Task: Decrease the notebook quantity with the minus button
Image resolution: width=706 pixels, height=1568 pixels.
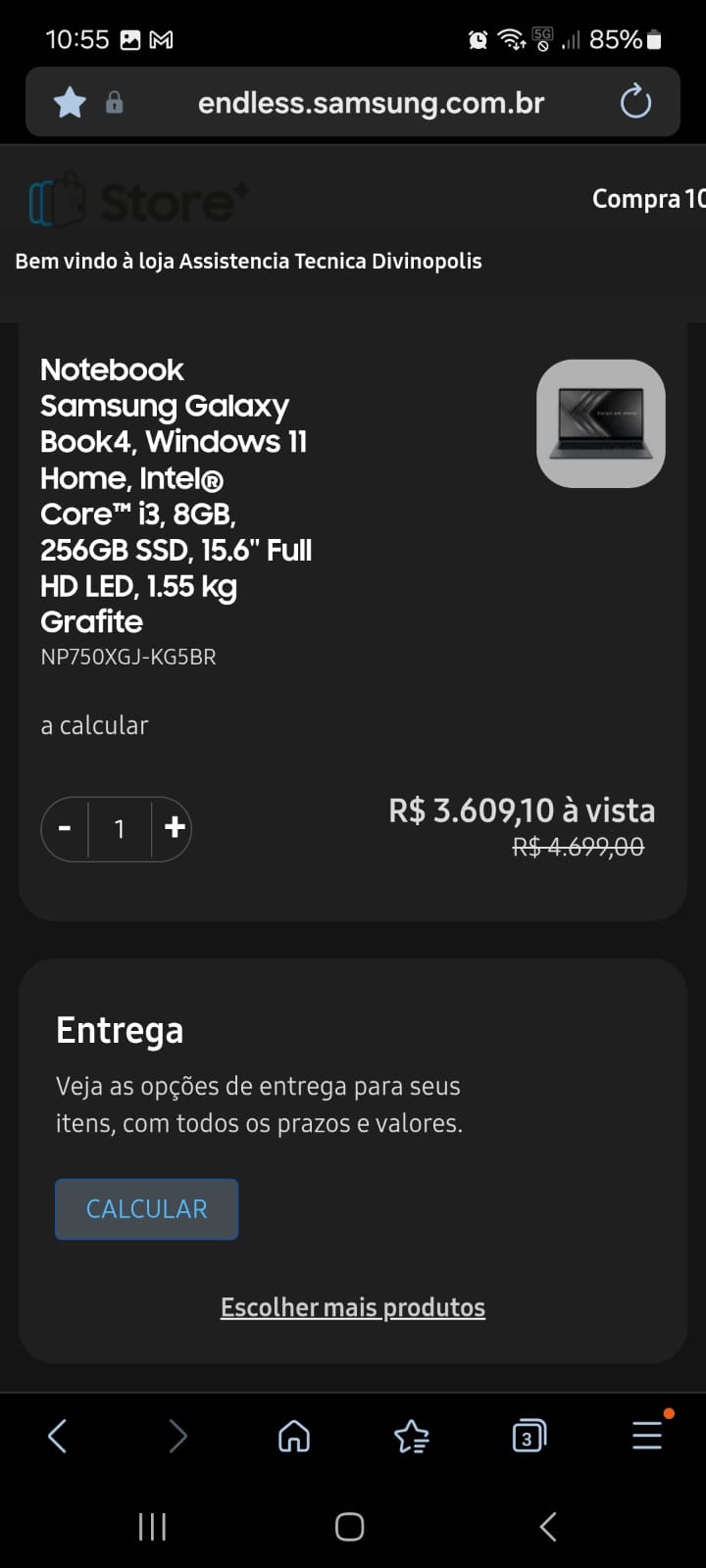Action: [65, 828]
